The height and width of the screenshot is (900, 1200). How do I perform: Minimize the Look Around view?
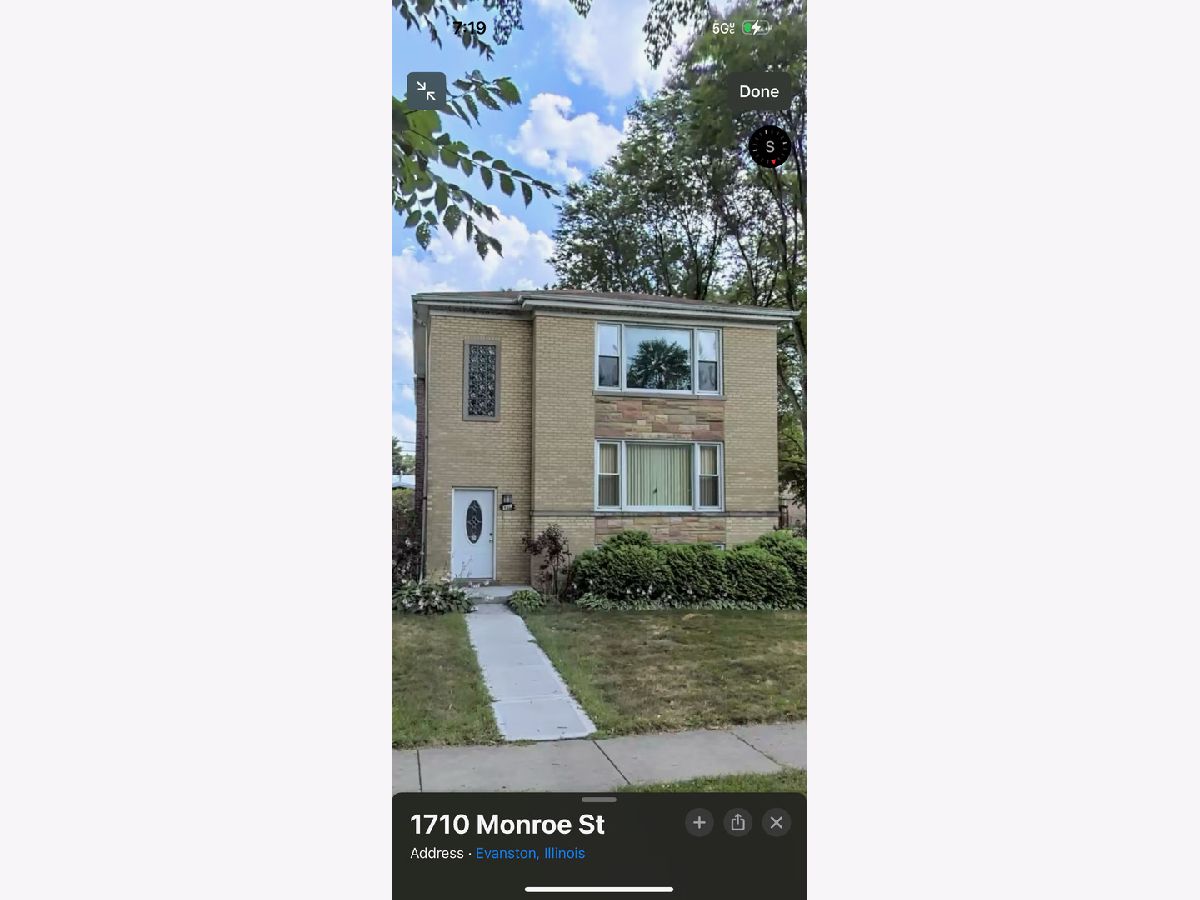coord(426,91)
